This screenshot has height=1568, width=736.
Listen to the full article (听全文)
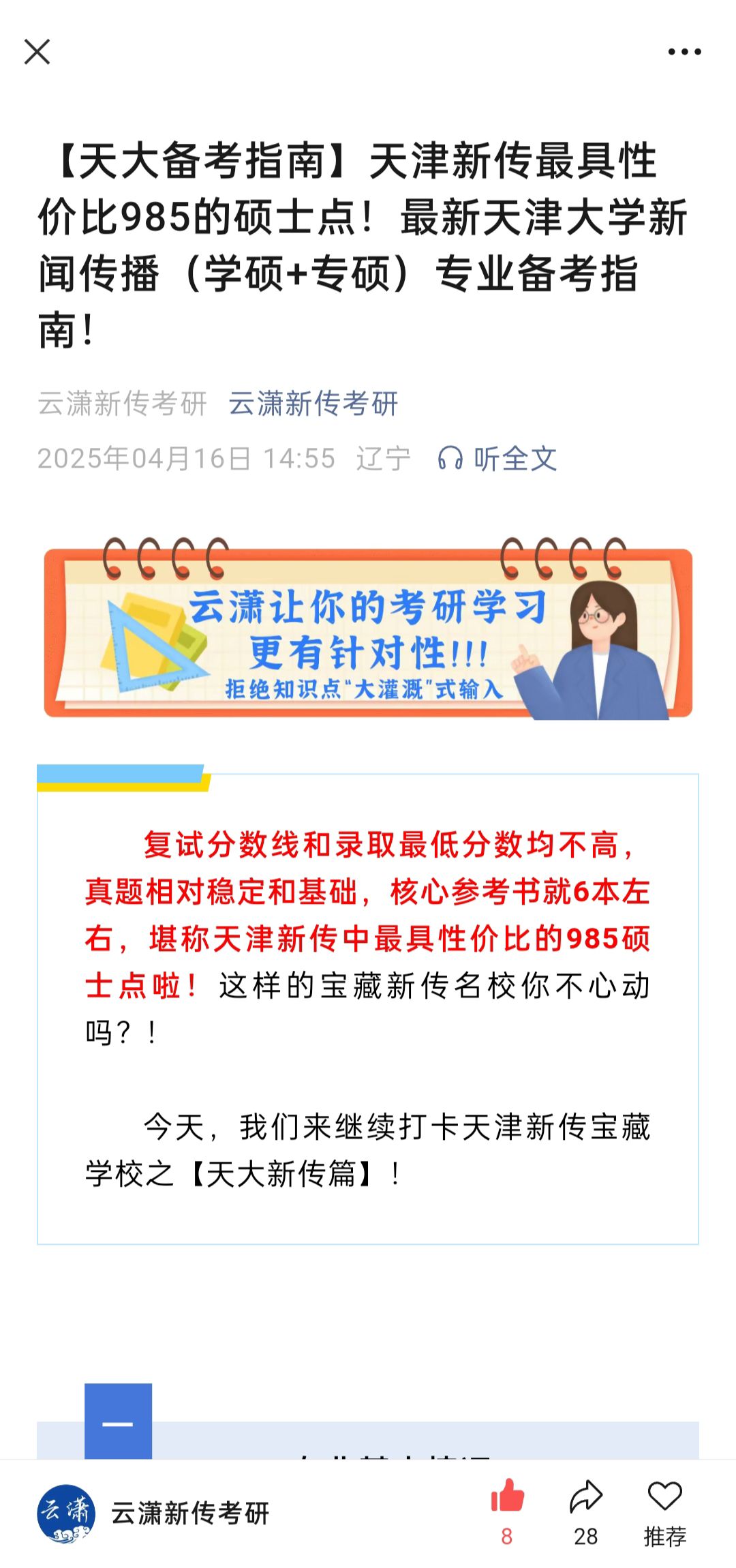498,459
